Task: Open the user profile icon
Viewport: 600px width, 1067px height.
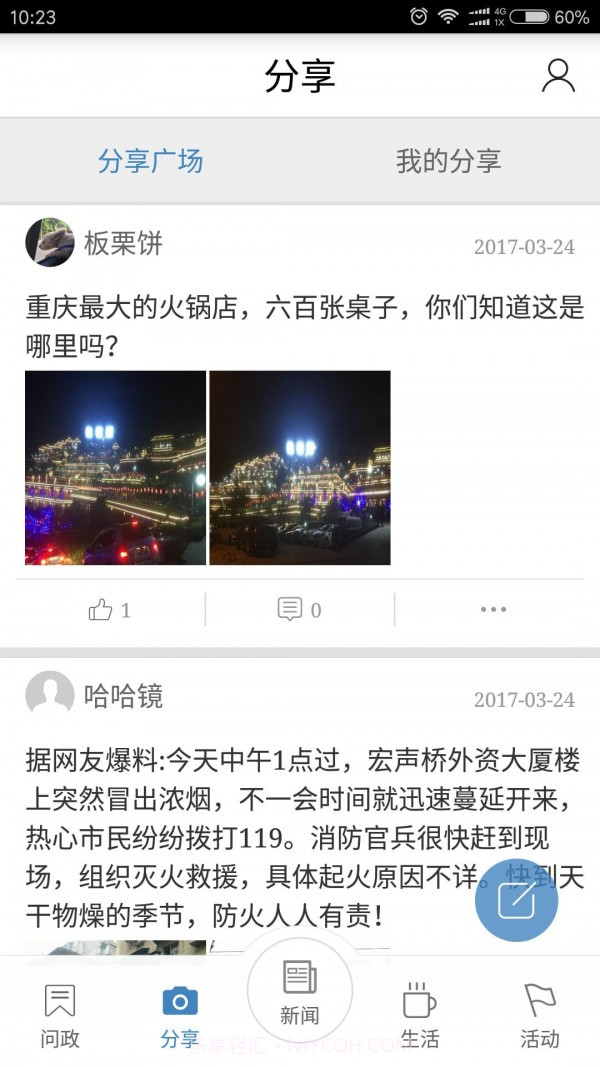Action: (x=558, y=76)
